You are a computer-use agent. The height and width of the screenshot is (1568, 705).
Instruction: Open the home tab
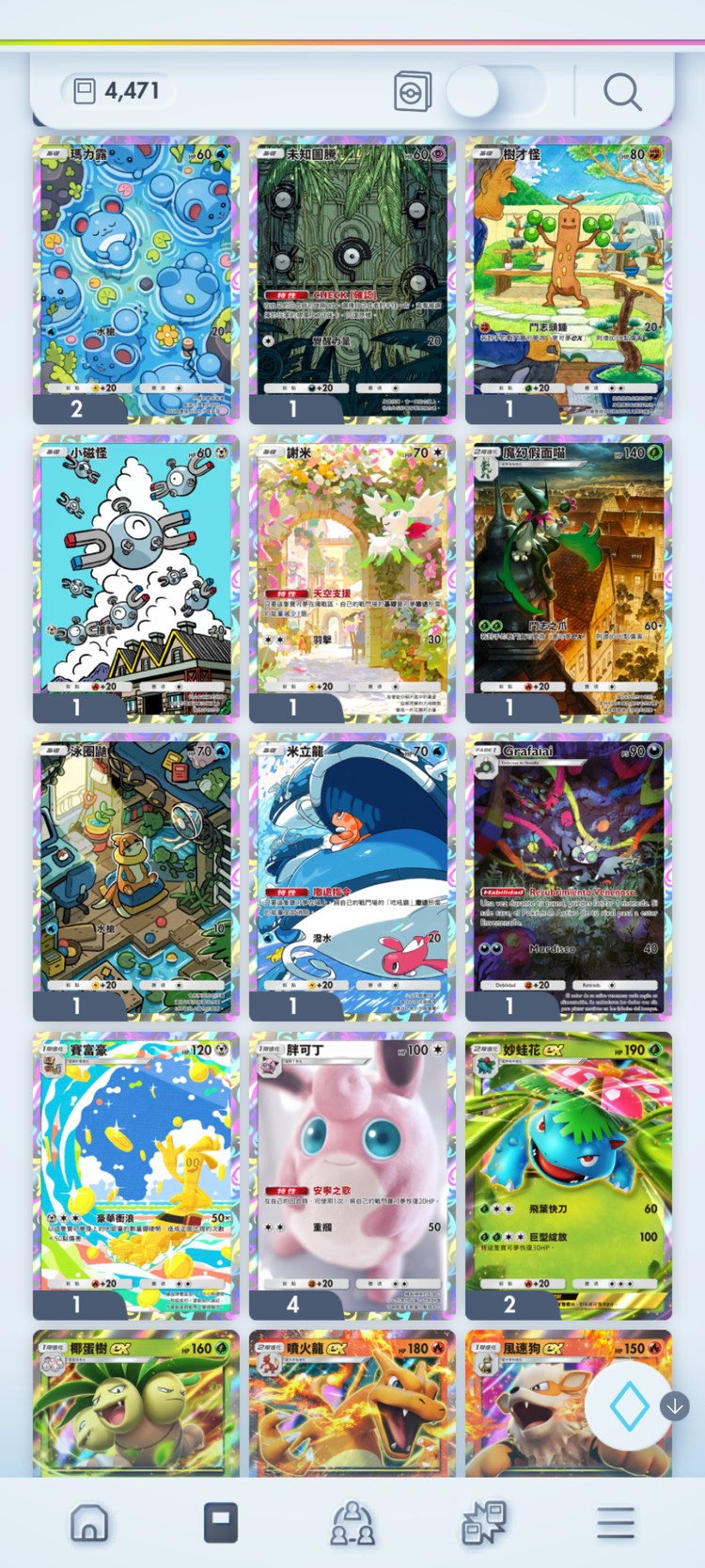pyautogui.click(x=89, y=1522)
